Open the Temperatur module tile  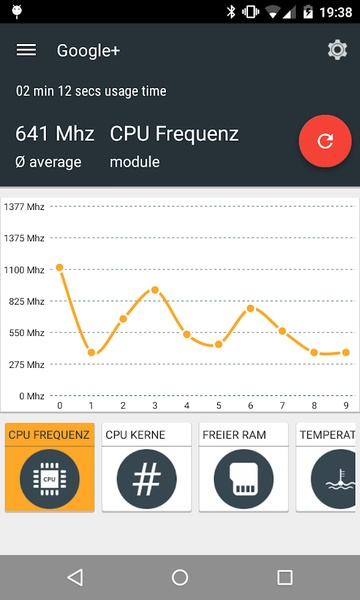click(x=328, y=467)
